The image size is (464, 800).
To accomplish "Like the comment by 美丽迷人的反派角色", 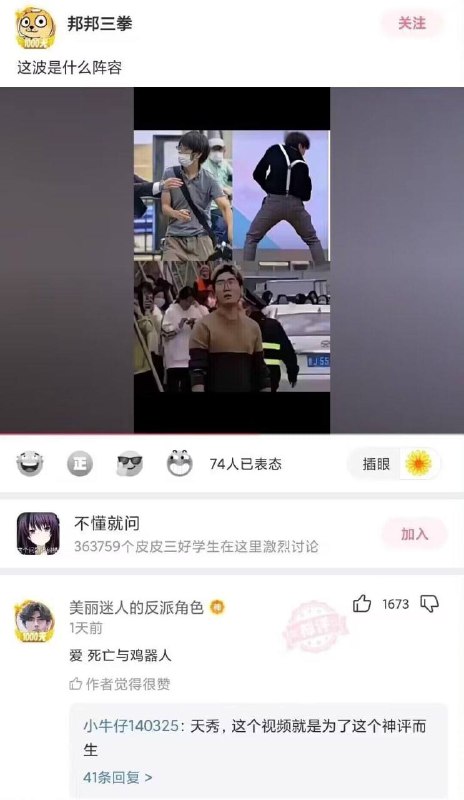I will click(362, 604).
